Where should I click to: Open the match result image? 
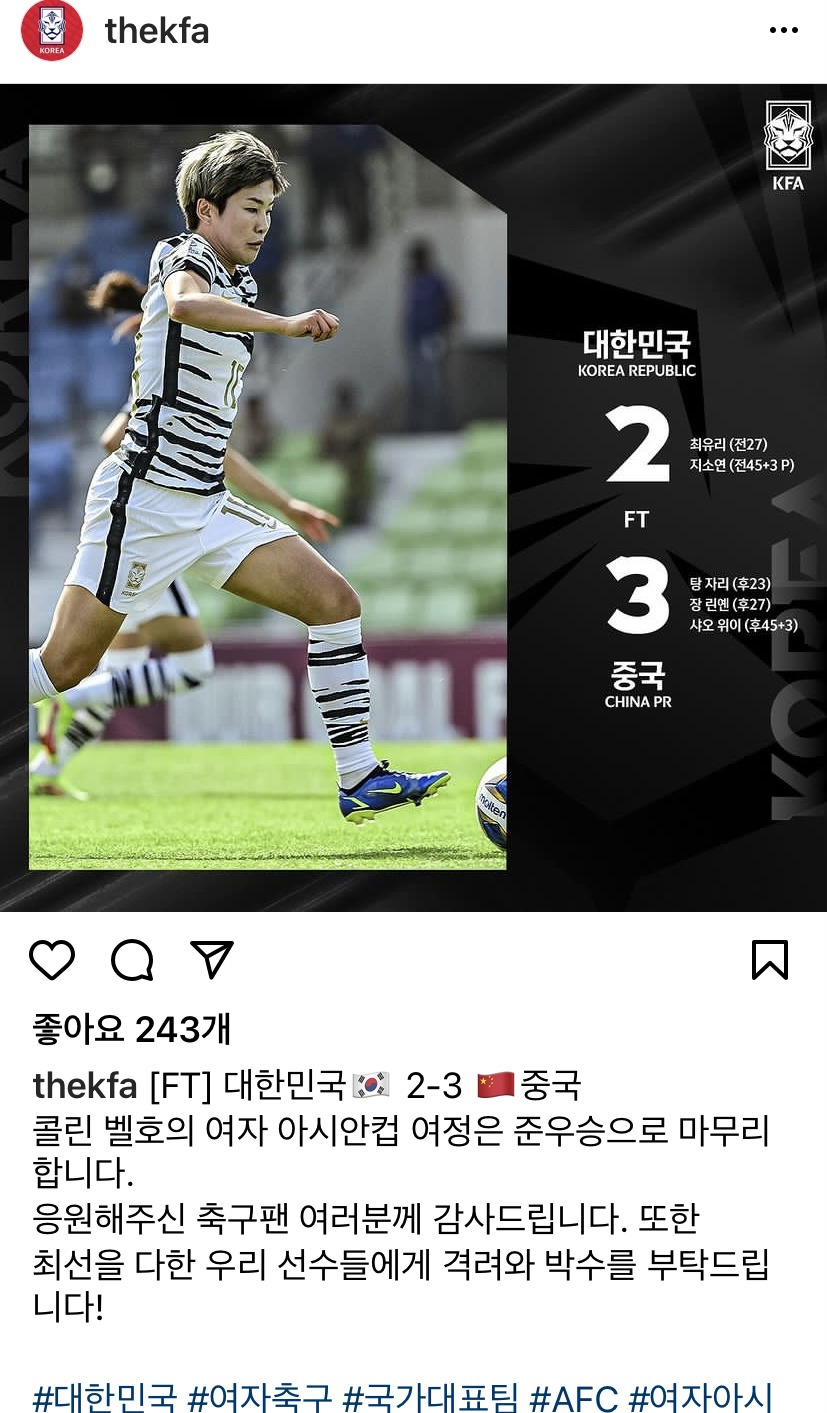pos(413,498)
